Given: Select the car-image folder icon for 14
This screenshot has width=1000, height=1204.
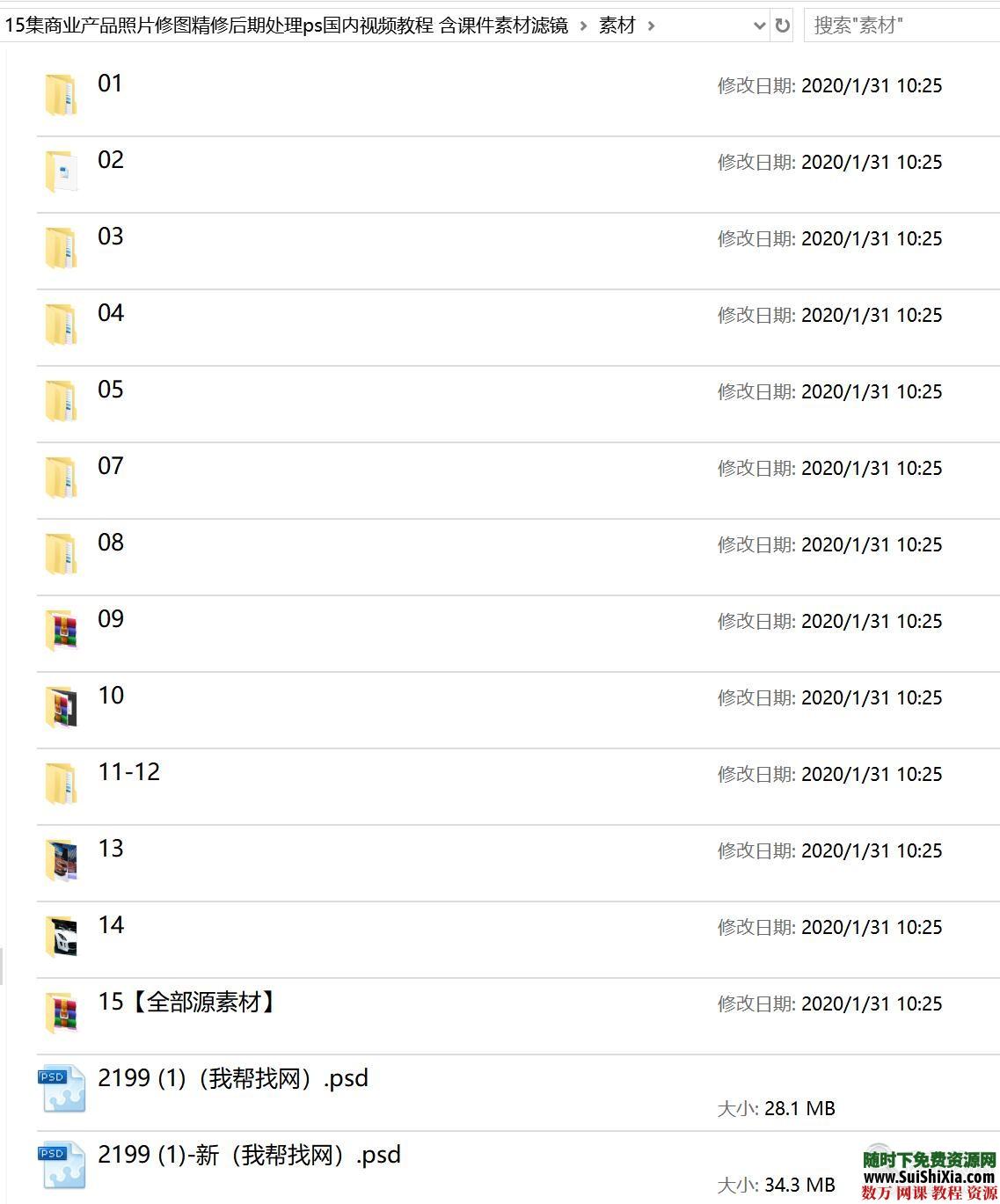Looking at the screenshot, I should [x=60, y=936].
